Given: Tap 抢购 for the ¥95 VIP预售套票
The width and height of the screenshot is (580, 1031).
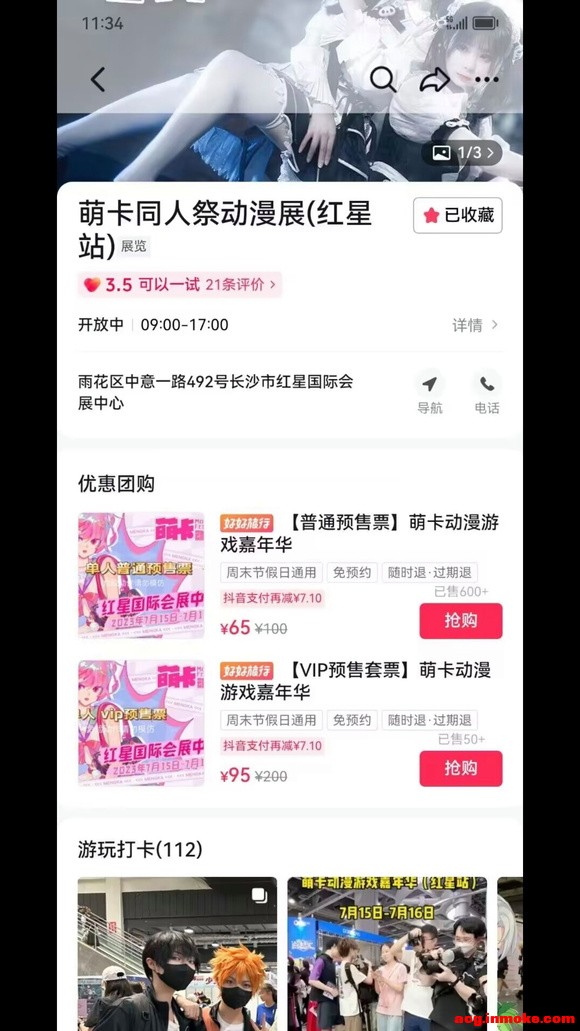Looking at the screenshot, I should coord(460,768).
